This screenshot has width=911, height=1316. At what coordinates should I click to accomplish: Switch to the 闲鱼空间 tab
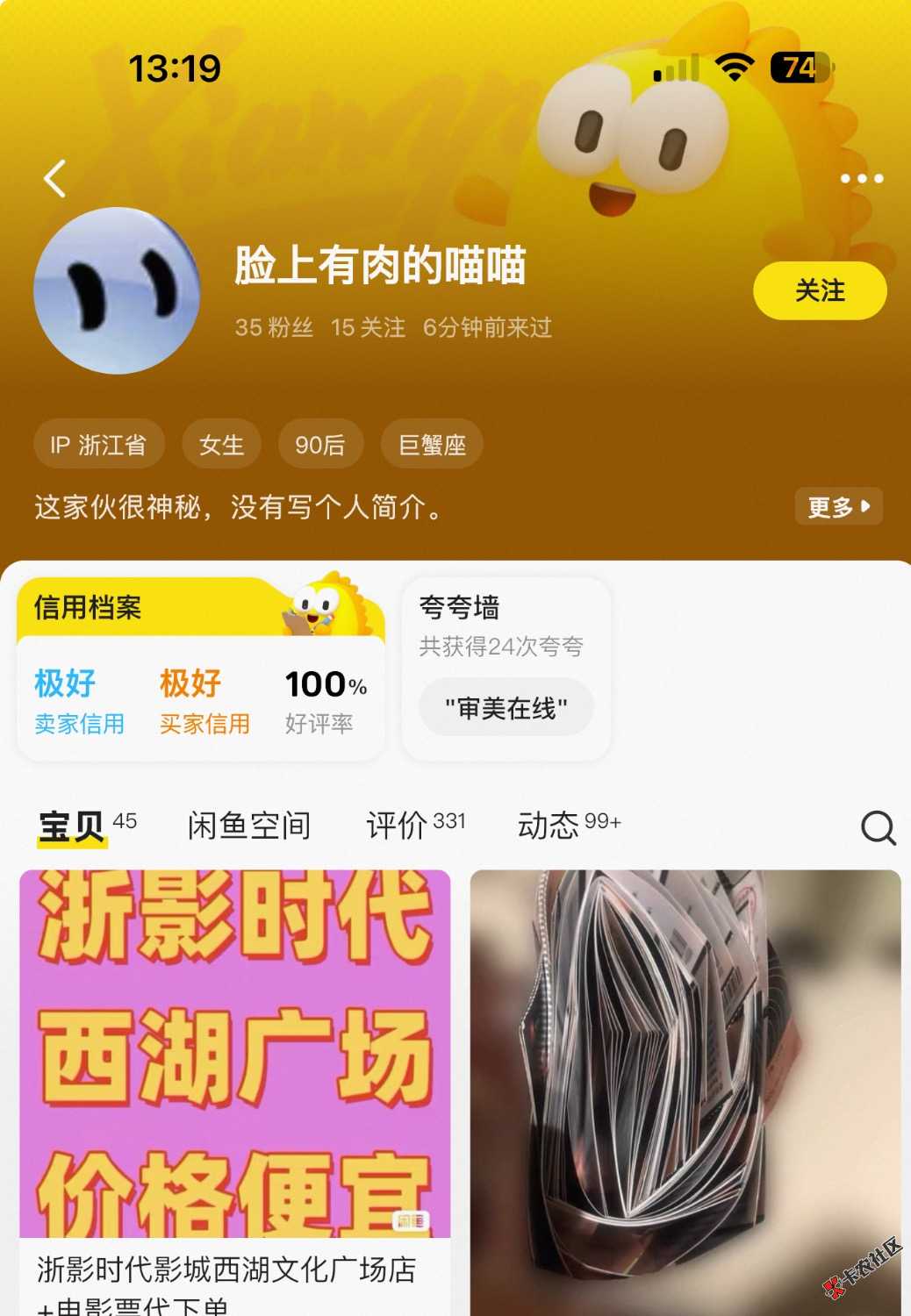(249, 826)
